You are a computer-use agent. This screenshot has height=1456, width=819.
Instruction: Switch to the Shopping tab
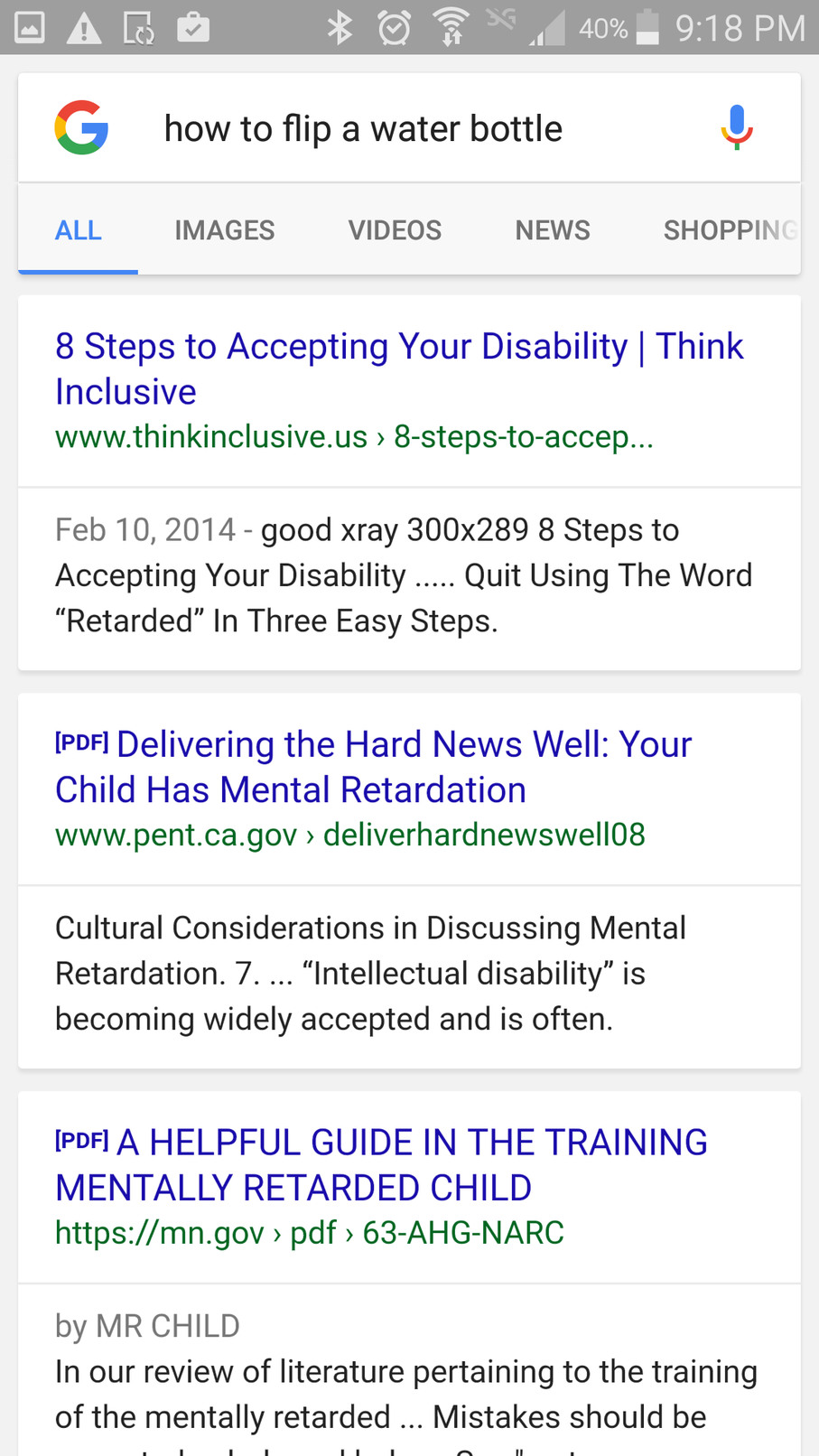(x=730, y=230)
